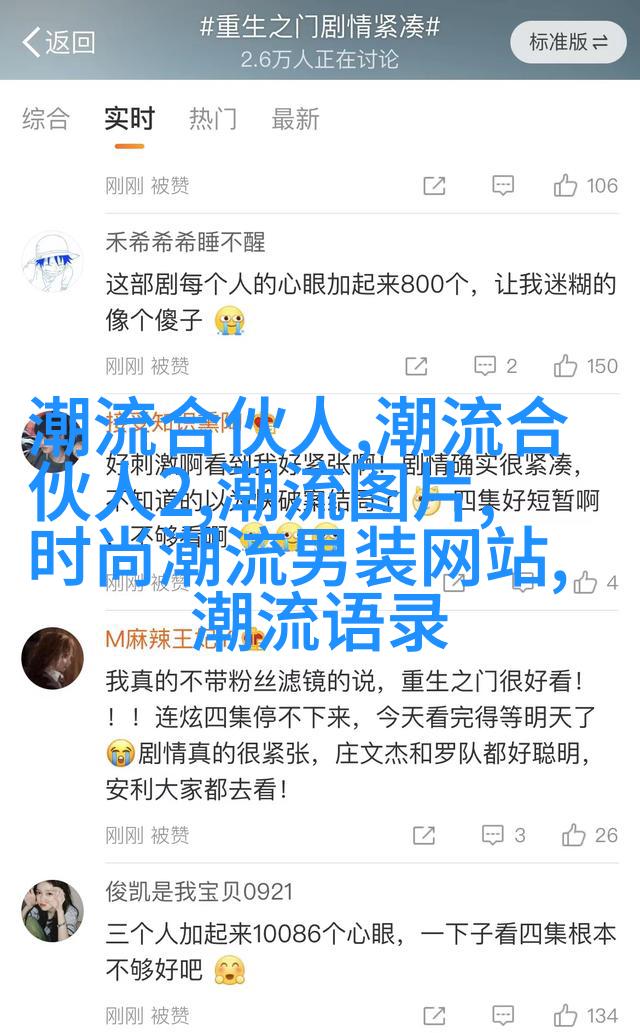Image resolution: width=640 pixels, height=1033 pixels.
Task: Like 俊凯是我宝贝0921's post with 134 likes
Action: [x=585, y=1016]
